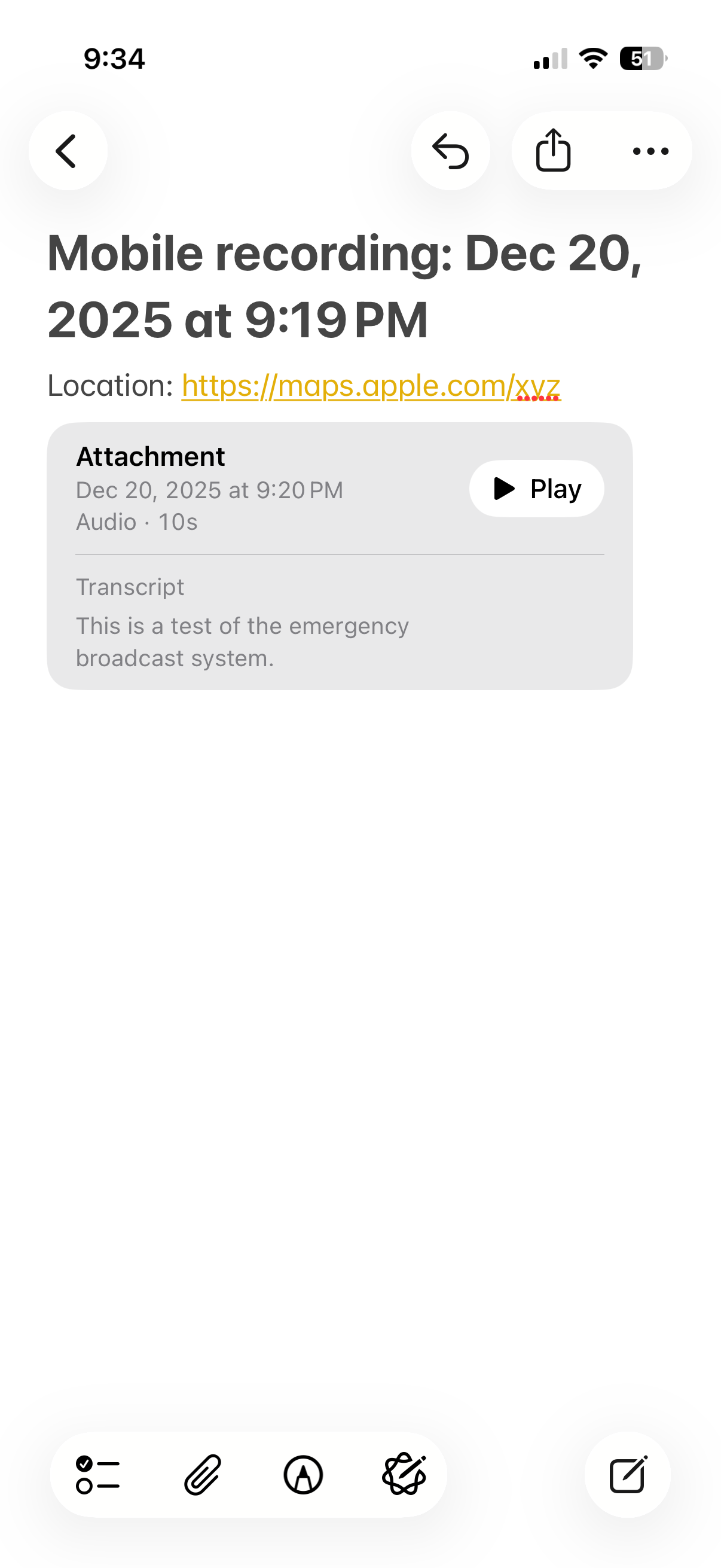This screenshot has height=1568, width=721.
Task: Tap the Attachment card header
Action: click(149, 455)
